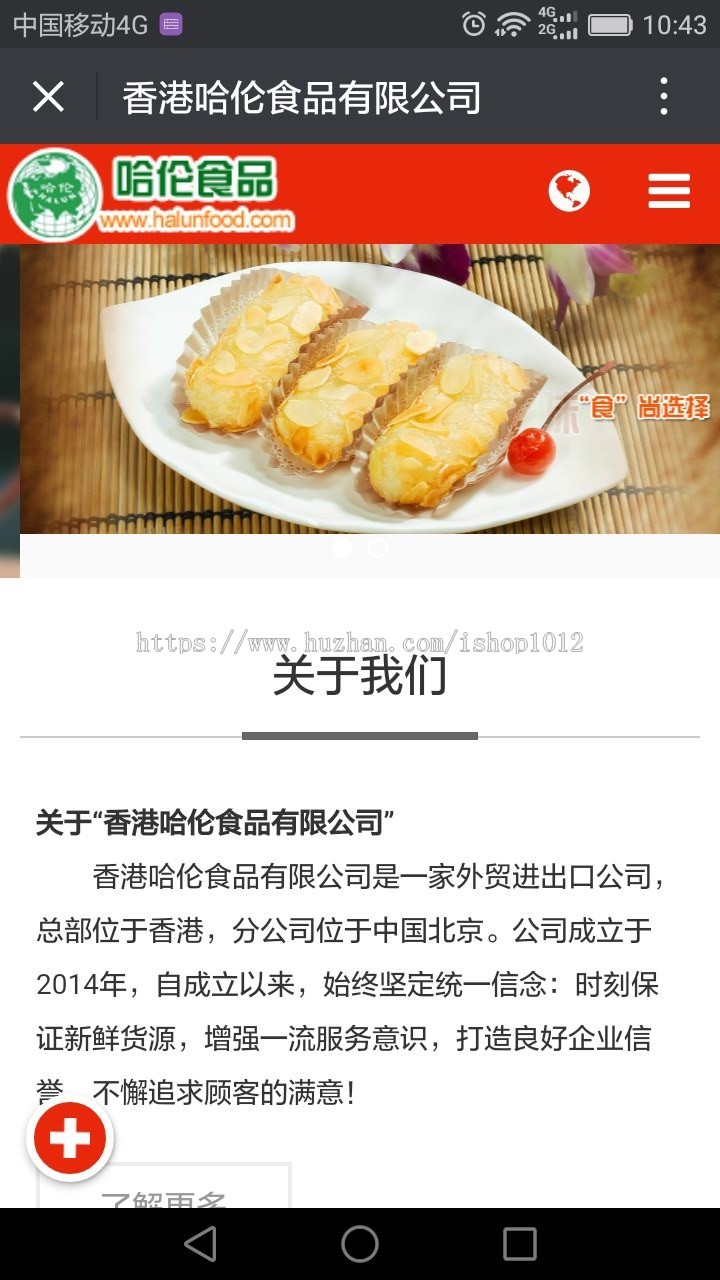720x1280 pixels.
Task: Open the three-dot options menu
Action: [x=663, y=96]
